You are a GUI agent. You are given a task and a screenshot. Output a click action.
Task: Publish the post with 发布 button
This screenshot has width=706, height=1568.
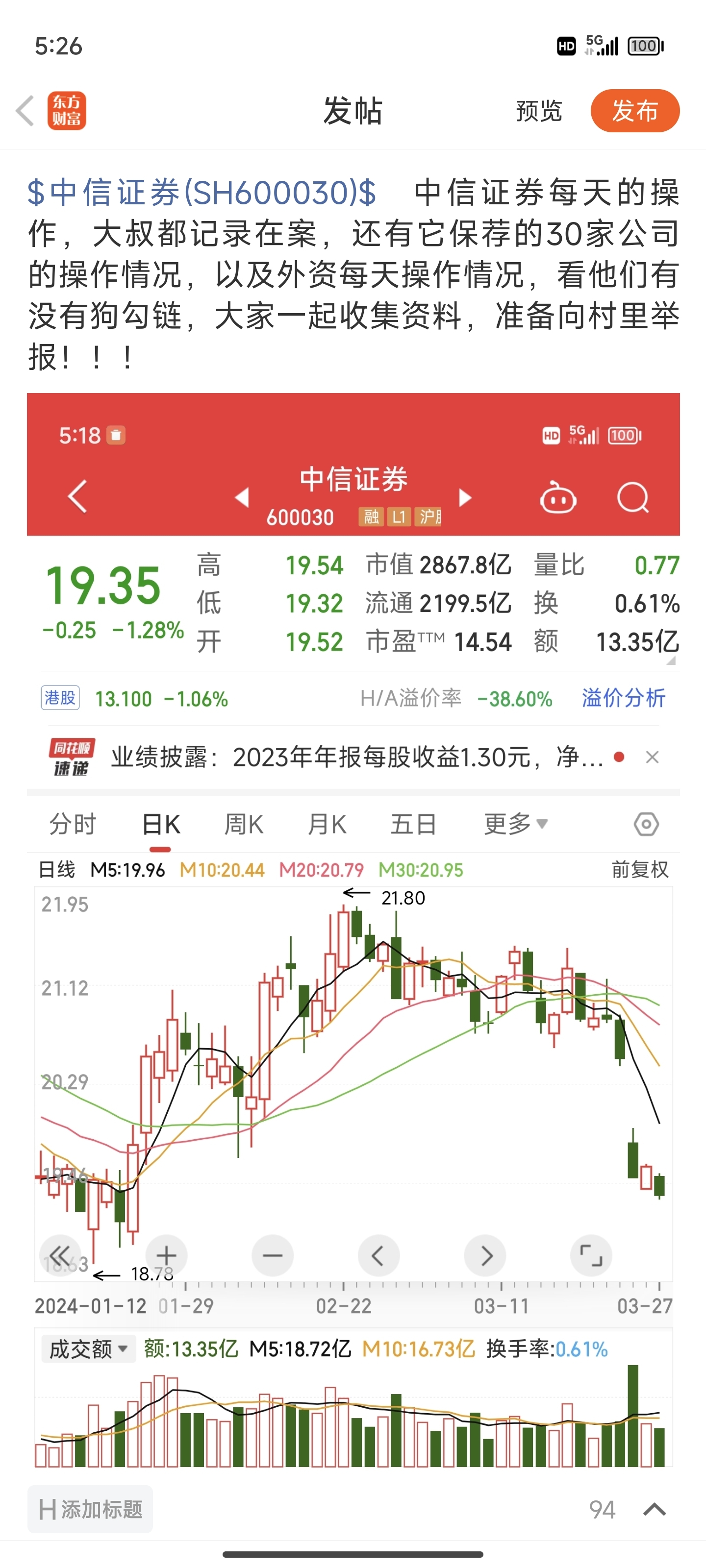(635, 111)
